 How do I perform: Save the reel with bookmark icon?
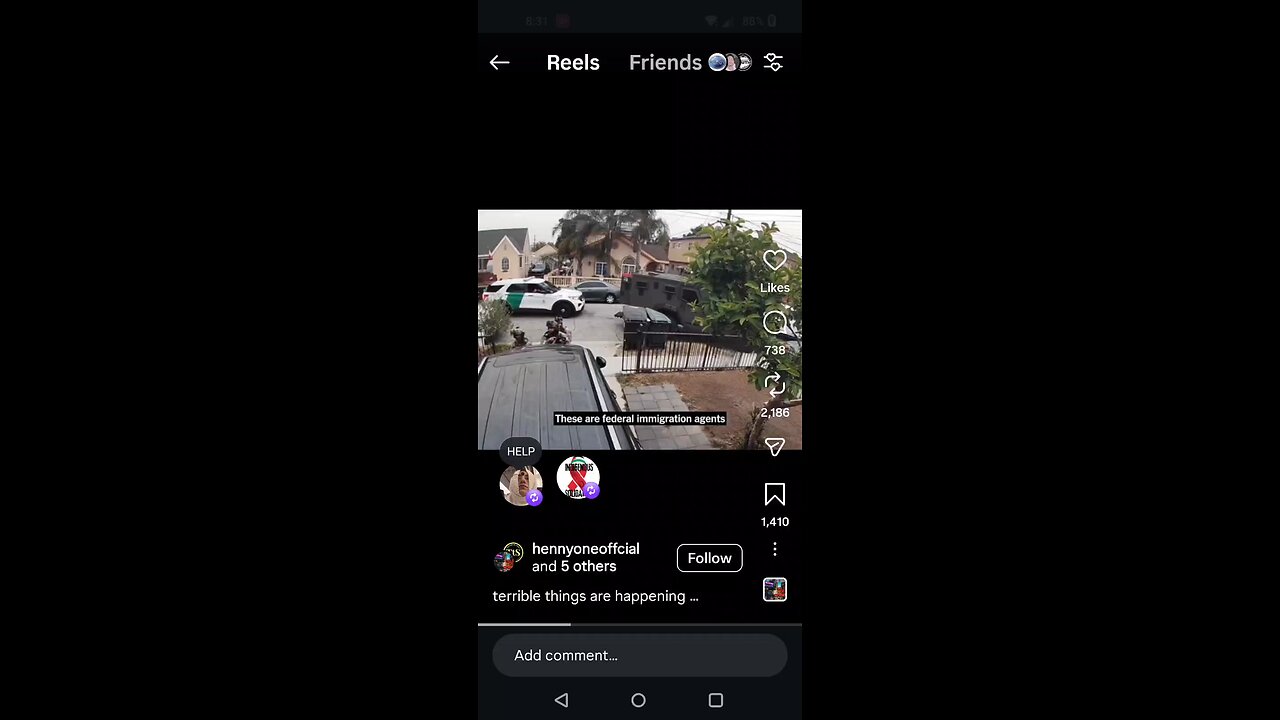[x=774, y=495]
